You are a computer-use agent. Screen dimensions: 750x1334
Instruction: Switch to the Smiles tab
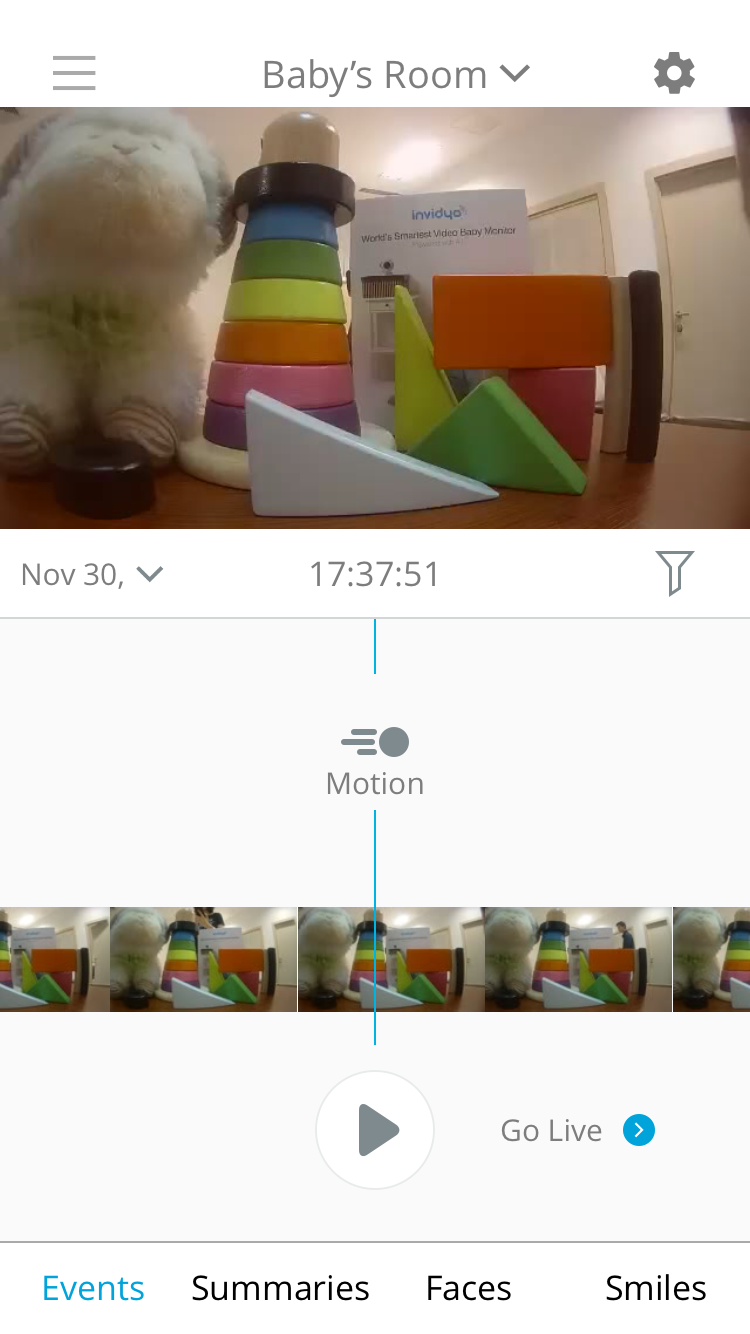pos(655,1288)
